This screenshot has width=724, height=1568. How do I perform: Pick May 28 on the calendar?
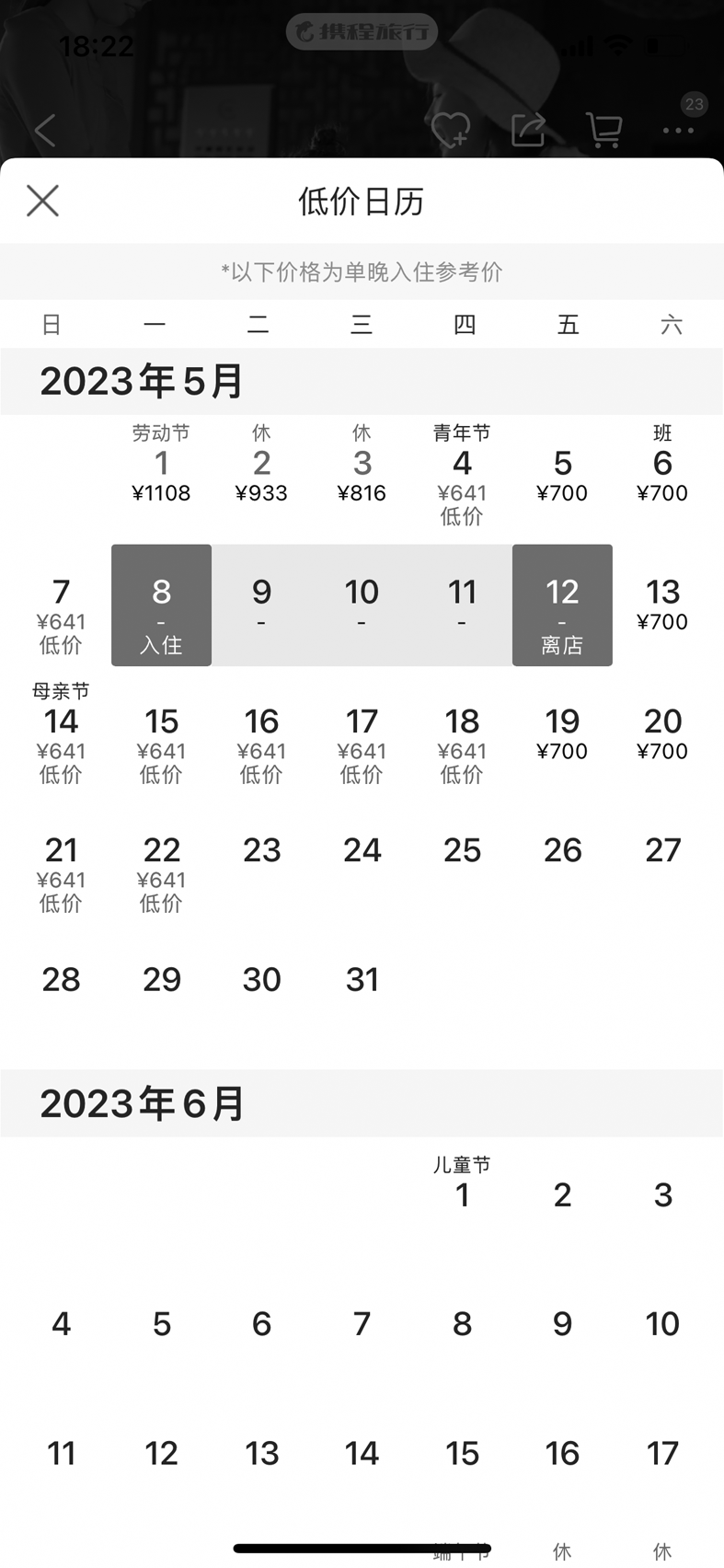61,979
